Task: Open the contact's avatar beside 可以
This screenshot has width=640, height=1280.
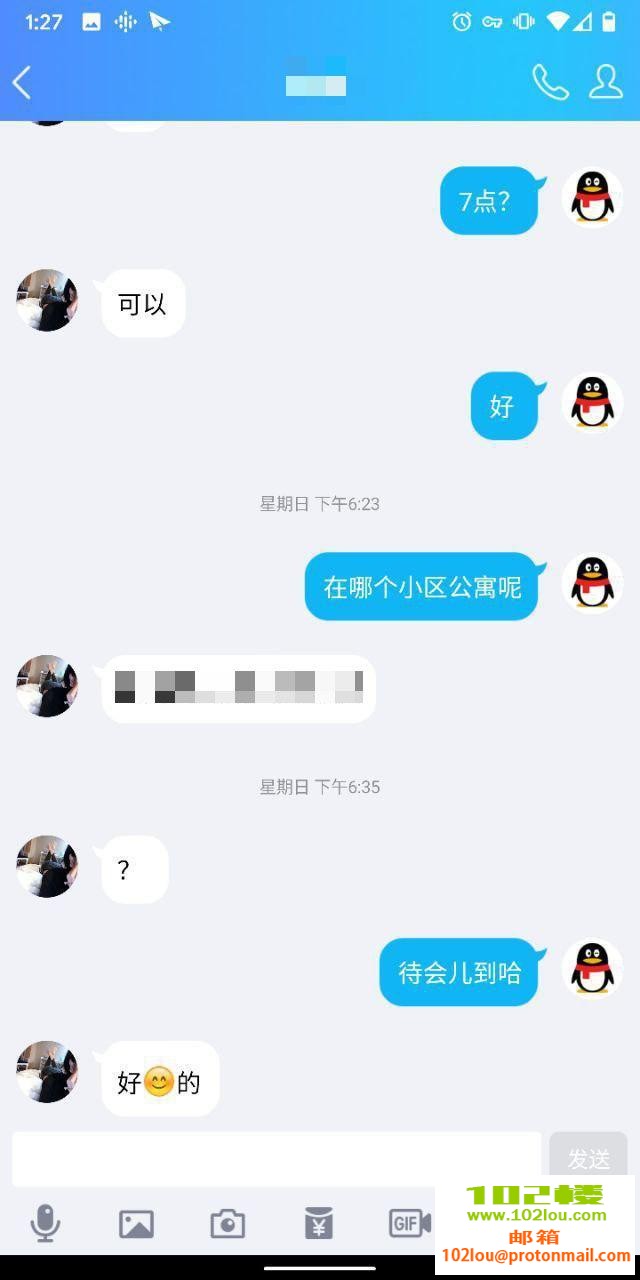Action: click(x=47, y=300)
